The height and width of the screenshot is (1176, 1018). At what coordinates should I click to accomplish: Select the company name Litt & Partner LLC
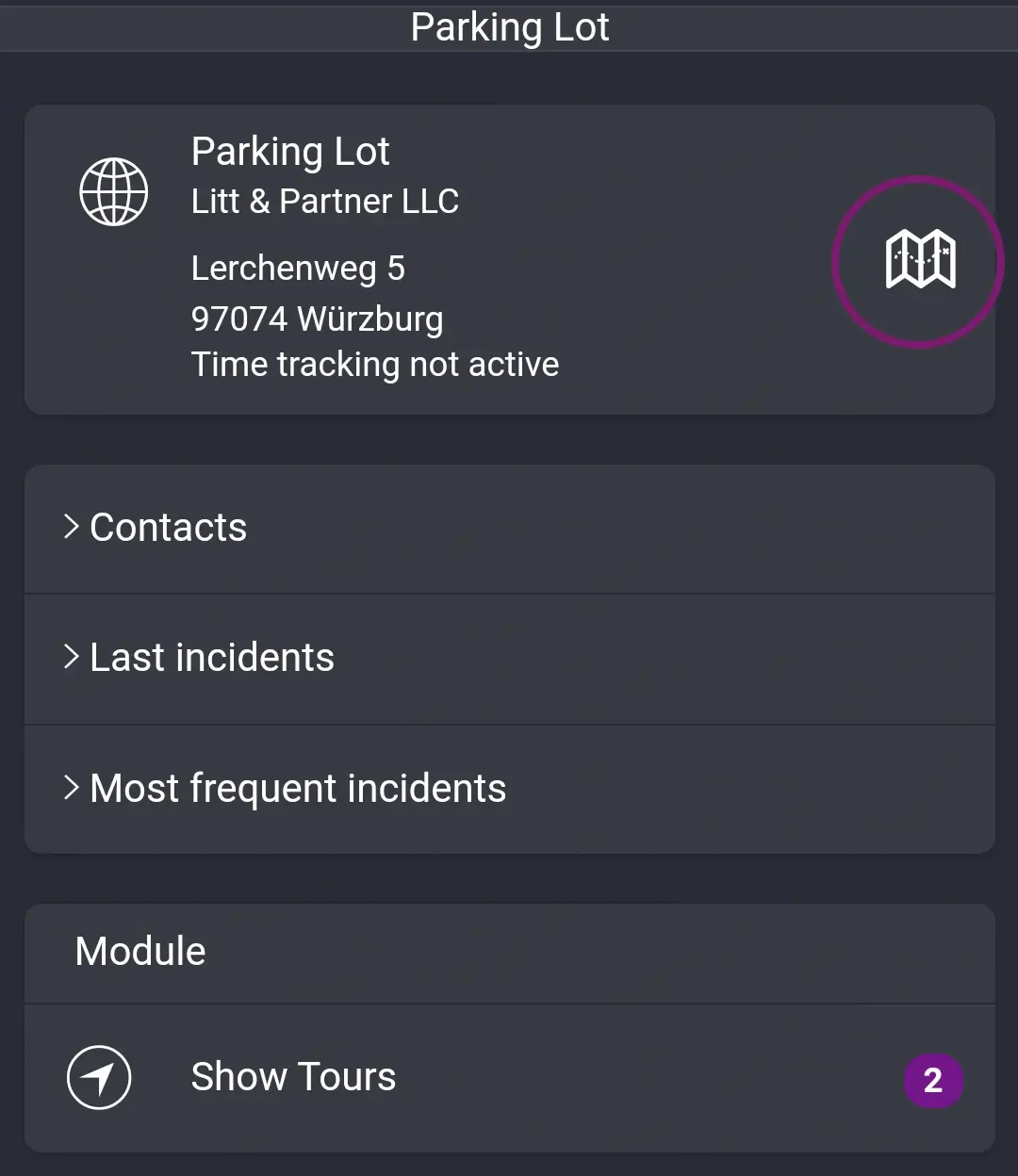325,201
